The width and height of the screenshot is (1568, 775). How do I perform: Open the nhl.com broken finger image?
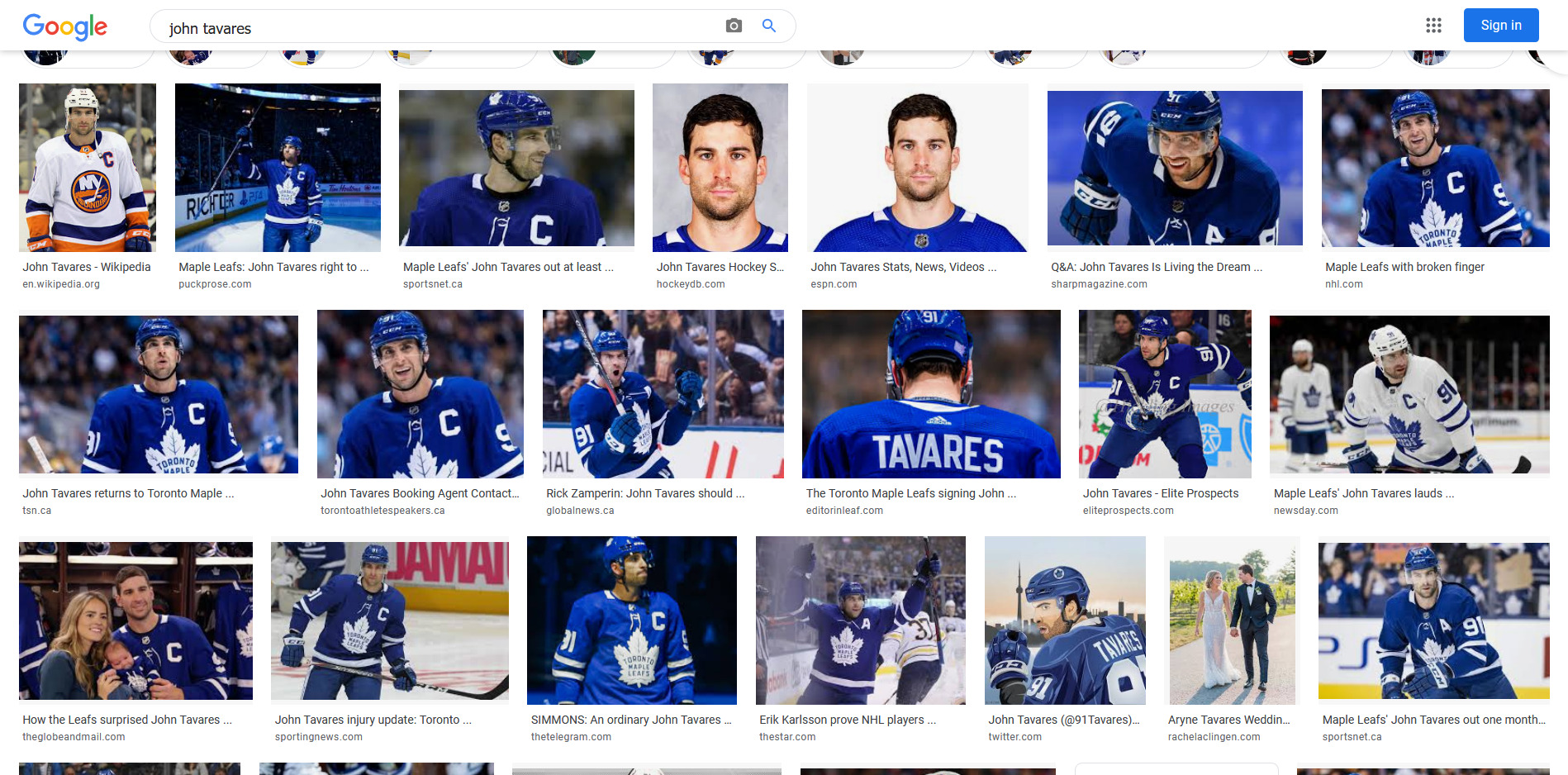coord(1435,168)
